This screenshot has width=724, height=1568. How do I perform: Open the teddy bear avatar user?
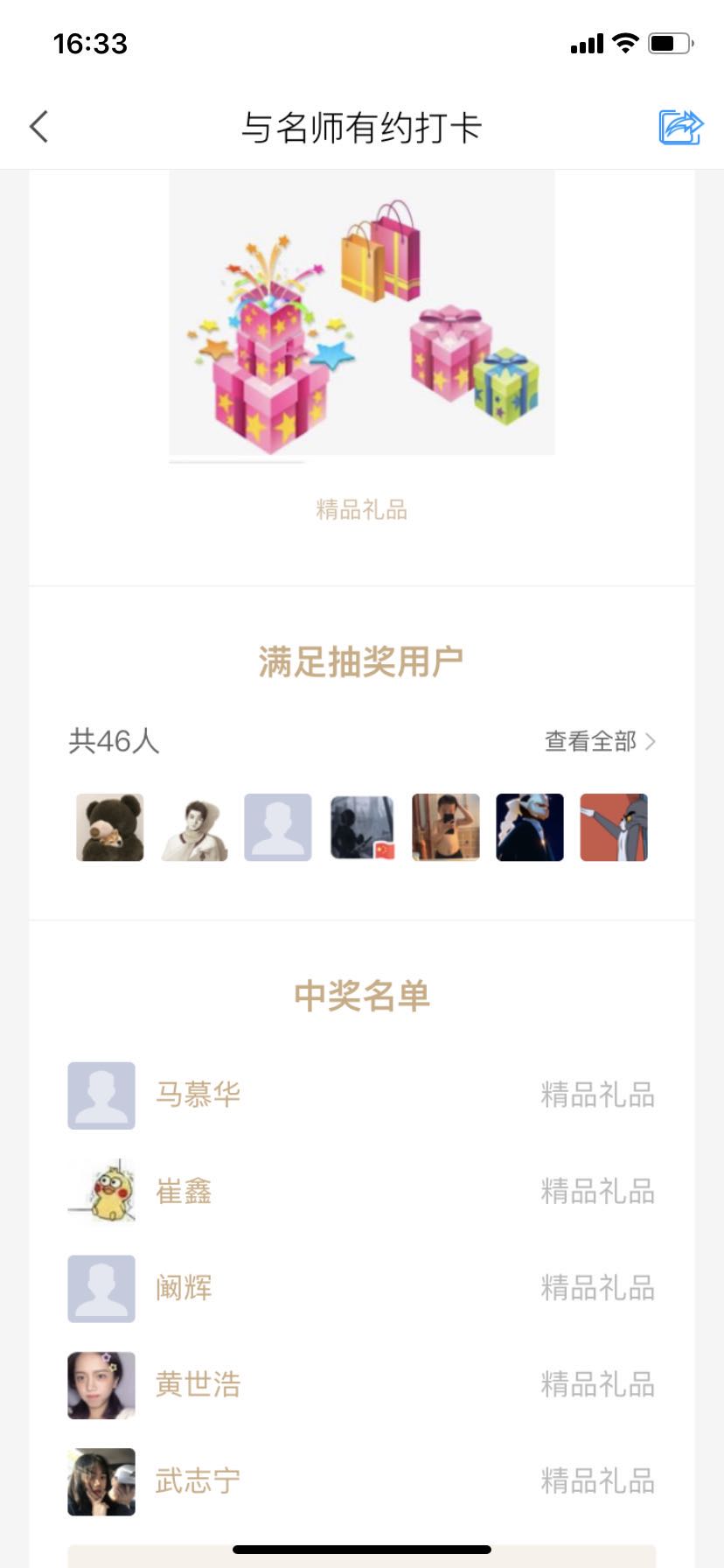[109, 827]
